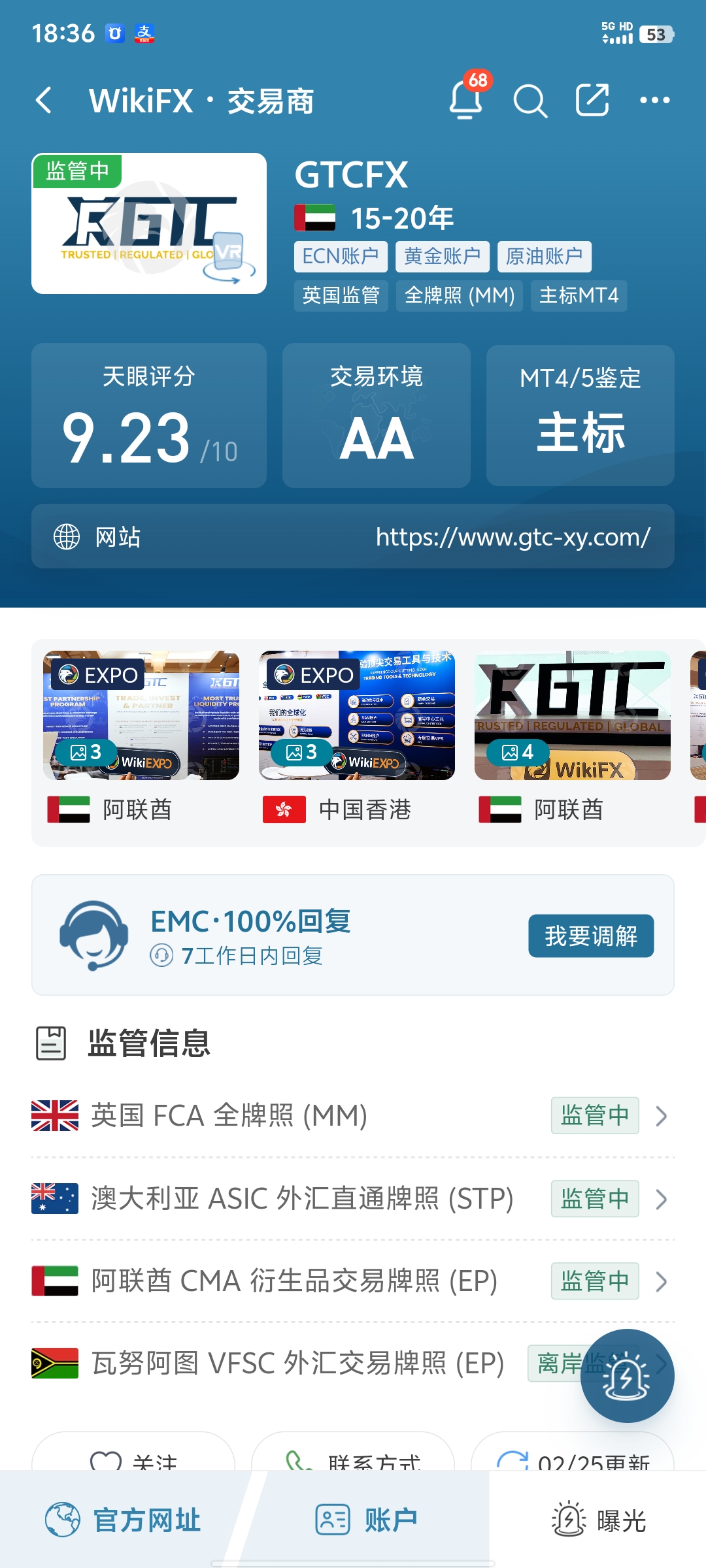Switch to the 账户 bottom tab
Image resolution: width=706 pixels, height=1568 pixels.
point(367,1520)
